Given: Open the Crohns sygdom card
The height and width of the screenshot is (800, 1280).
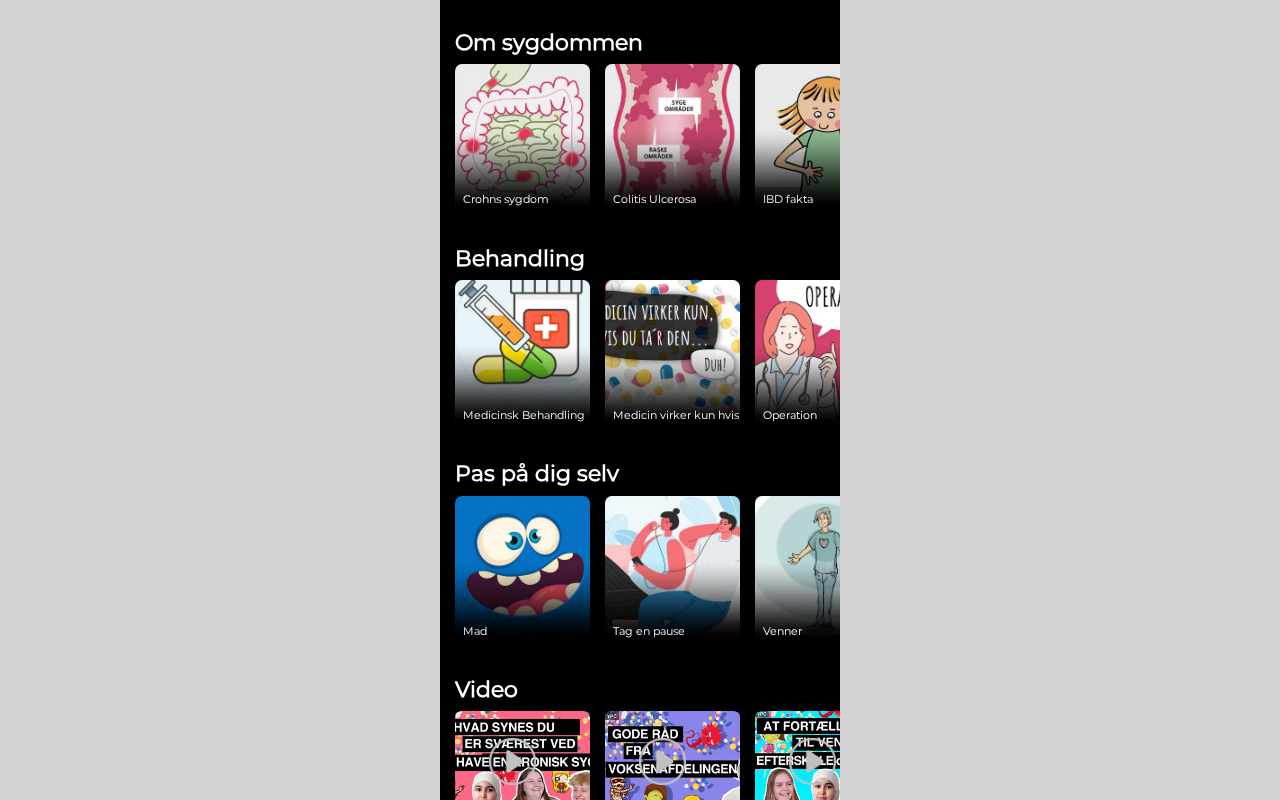Looking at the screenshot, I should point(522,137).
